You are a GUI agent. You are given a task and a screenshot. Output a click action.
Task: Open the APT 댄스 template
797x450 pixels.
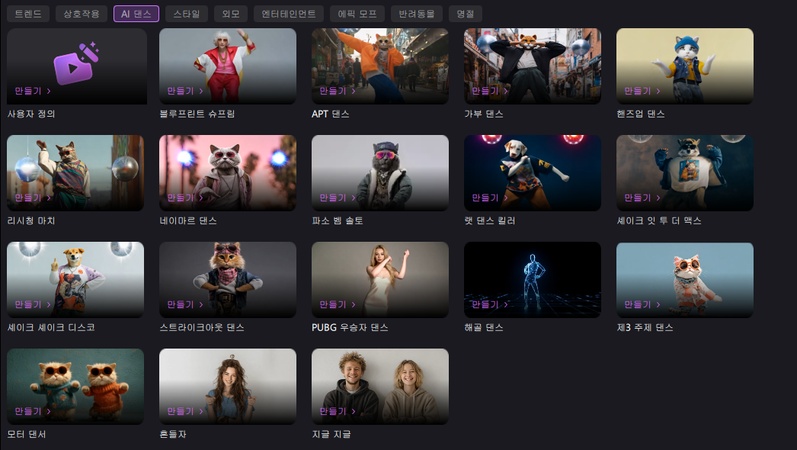tap(380, 65)
